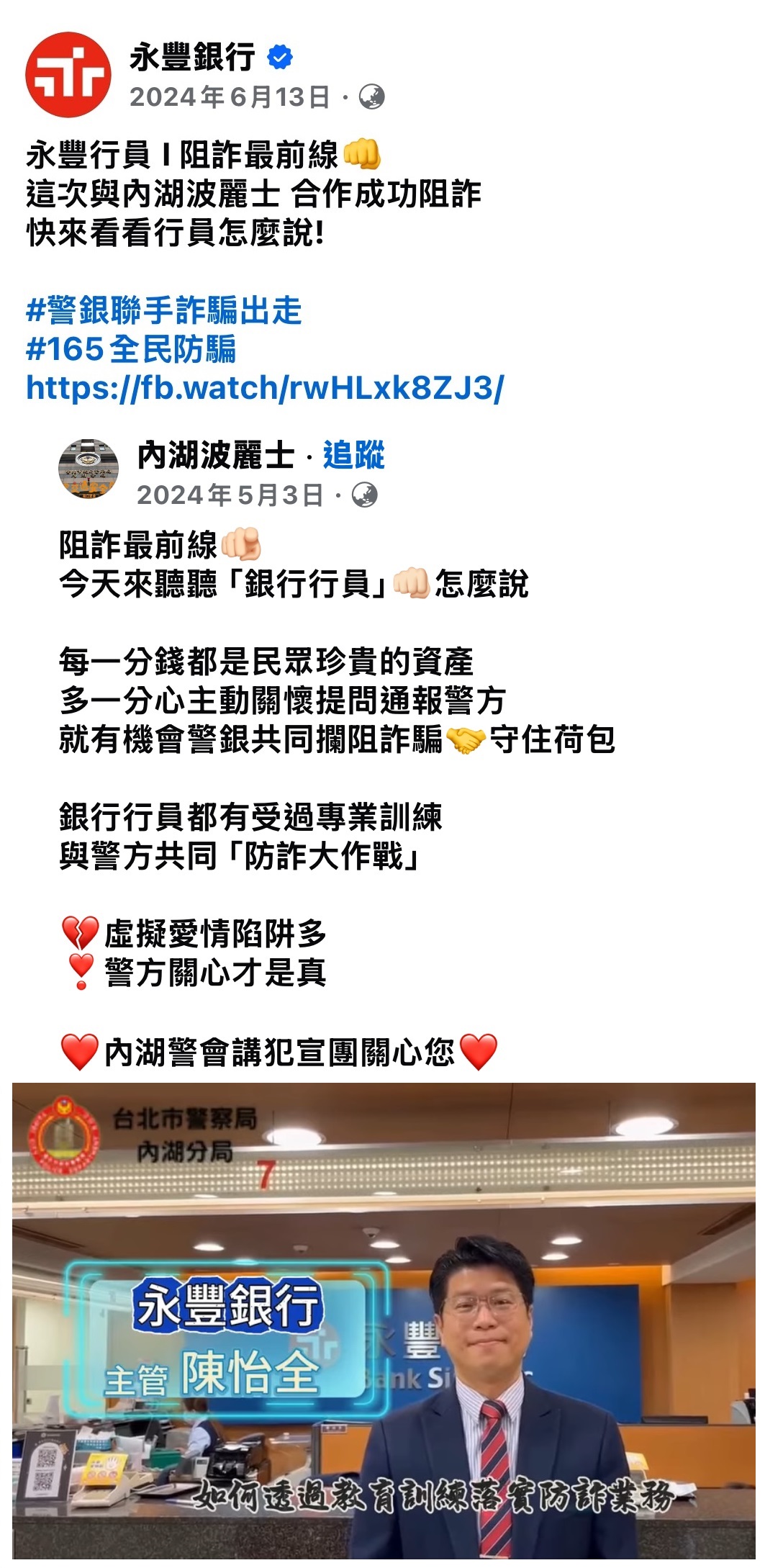Follow 內湖波麗士 via 追蹤
765x1568 pixels.
353,456
